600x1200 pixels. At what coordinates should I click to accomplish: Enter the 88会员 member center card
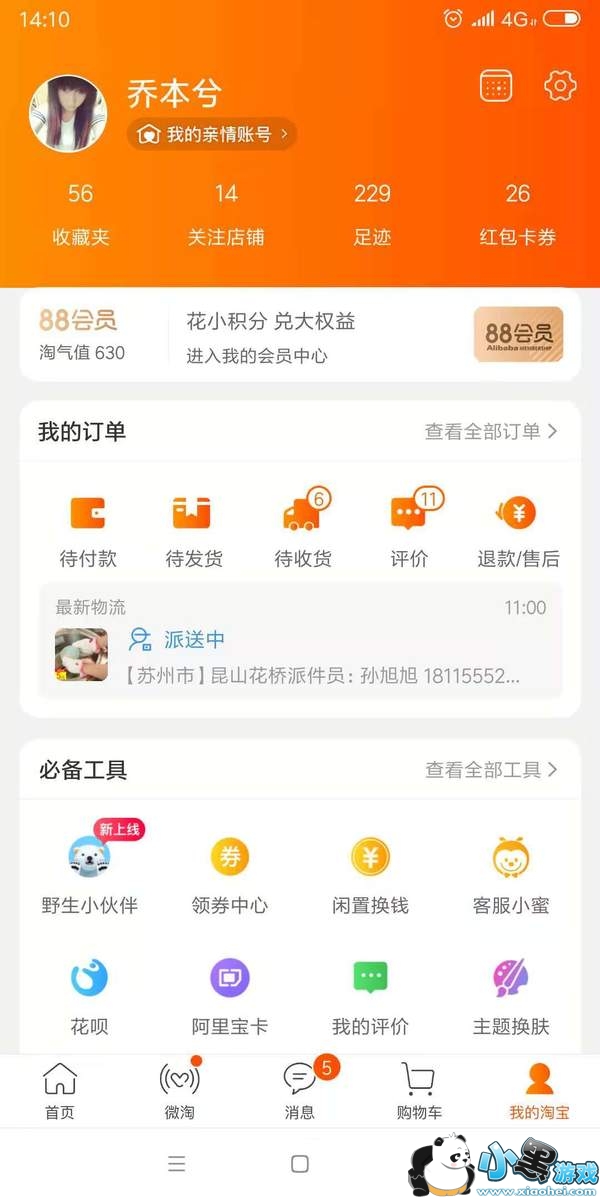(x=300, y=334)
